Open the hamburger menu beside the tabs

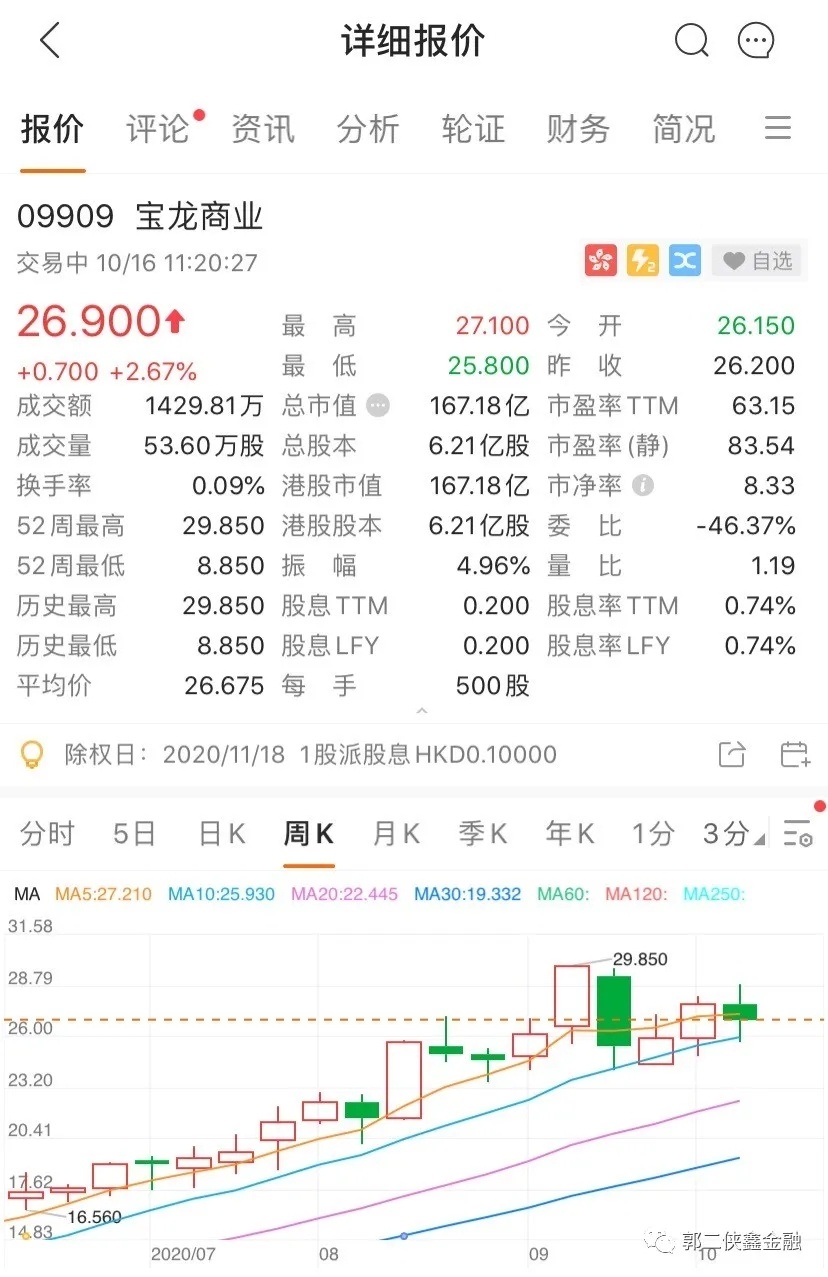pyautogui.click(x=778, y=128)
